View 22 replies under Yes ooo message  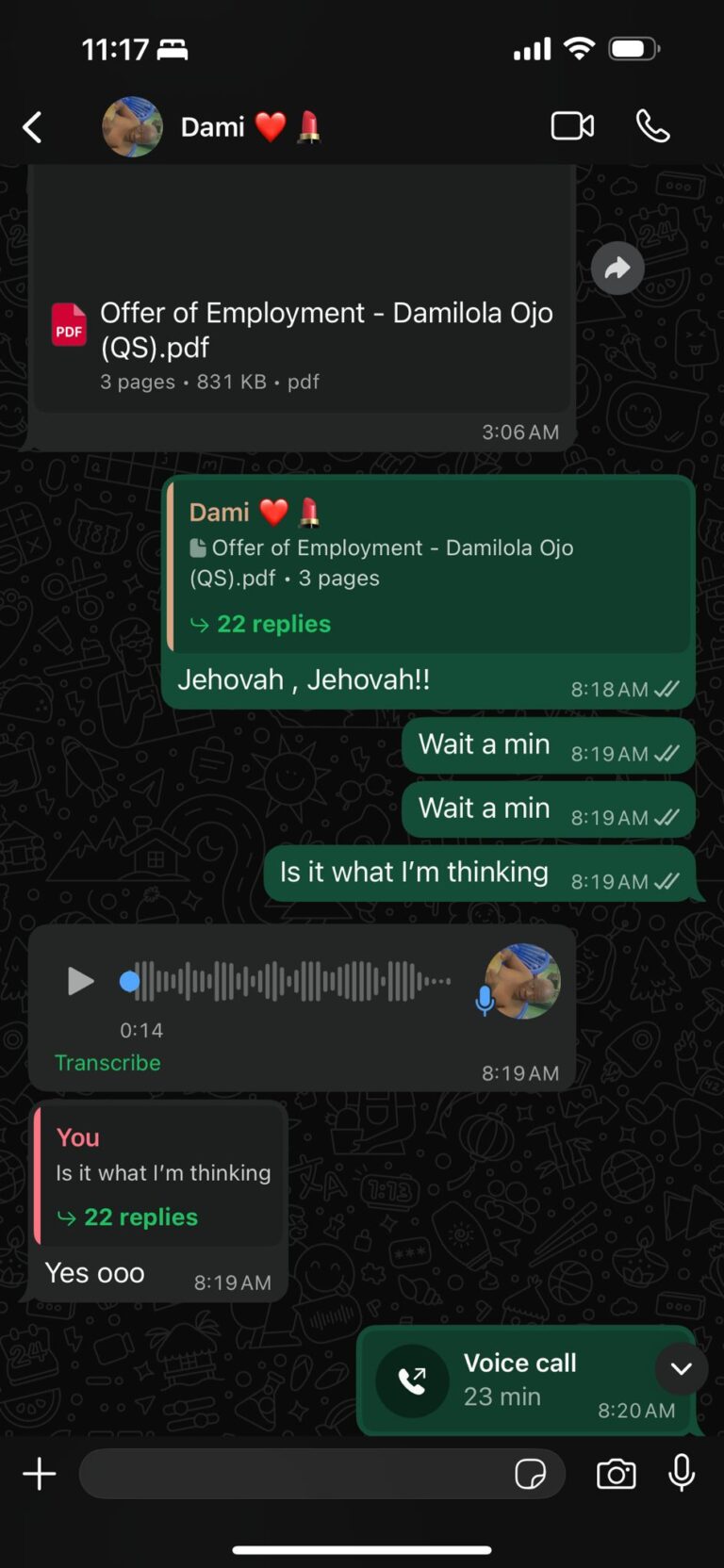click(x=140, y=1217)
